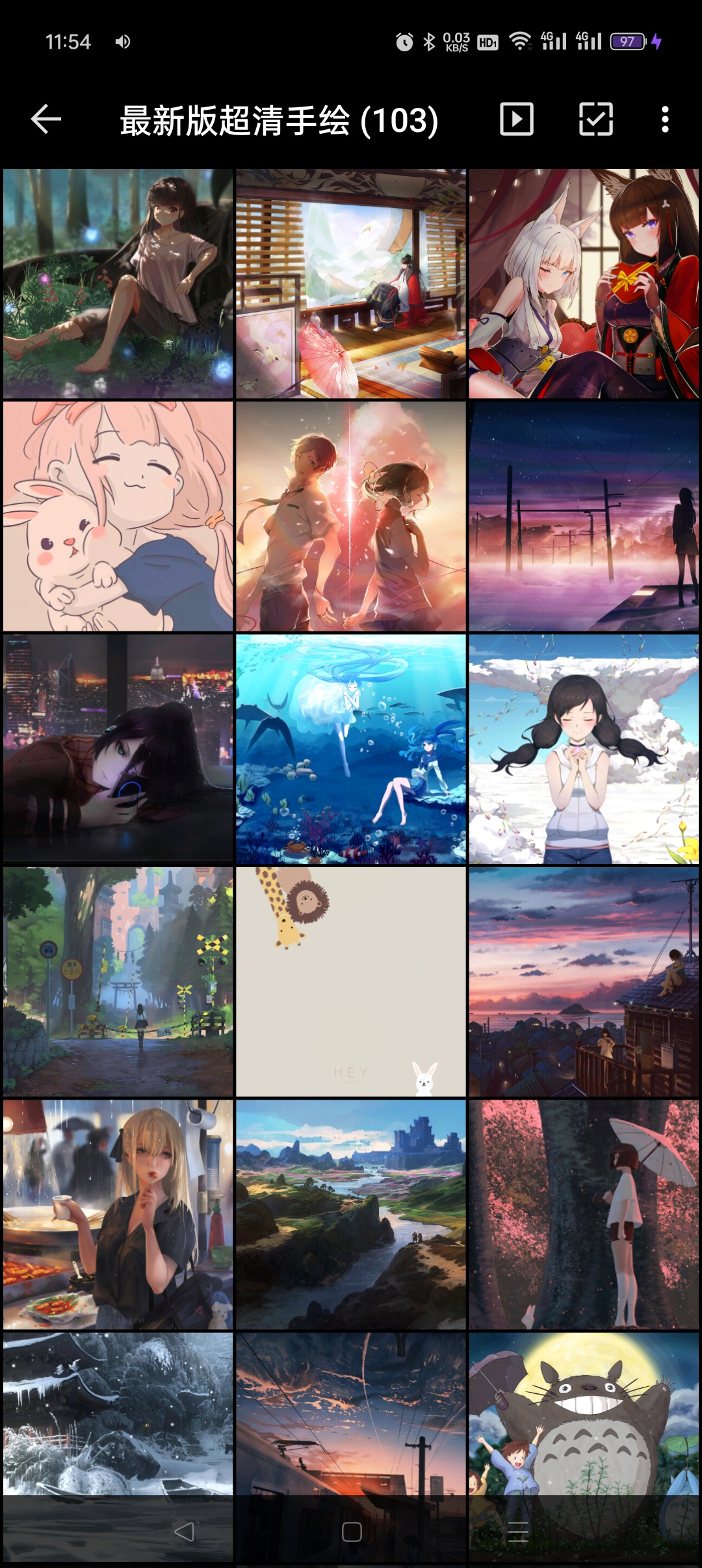
Task: View the Totoro under full moon image
Action: point(584,1416)
